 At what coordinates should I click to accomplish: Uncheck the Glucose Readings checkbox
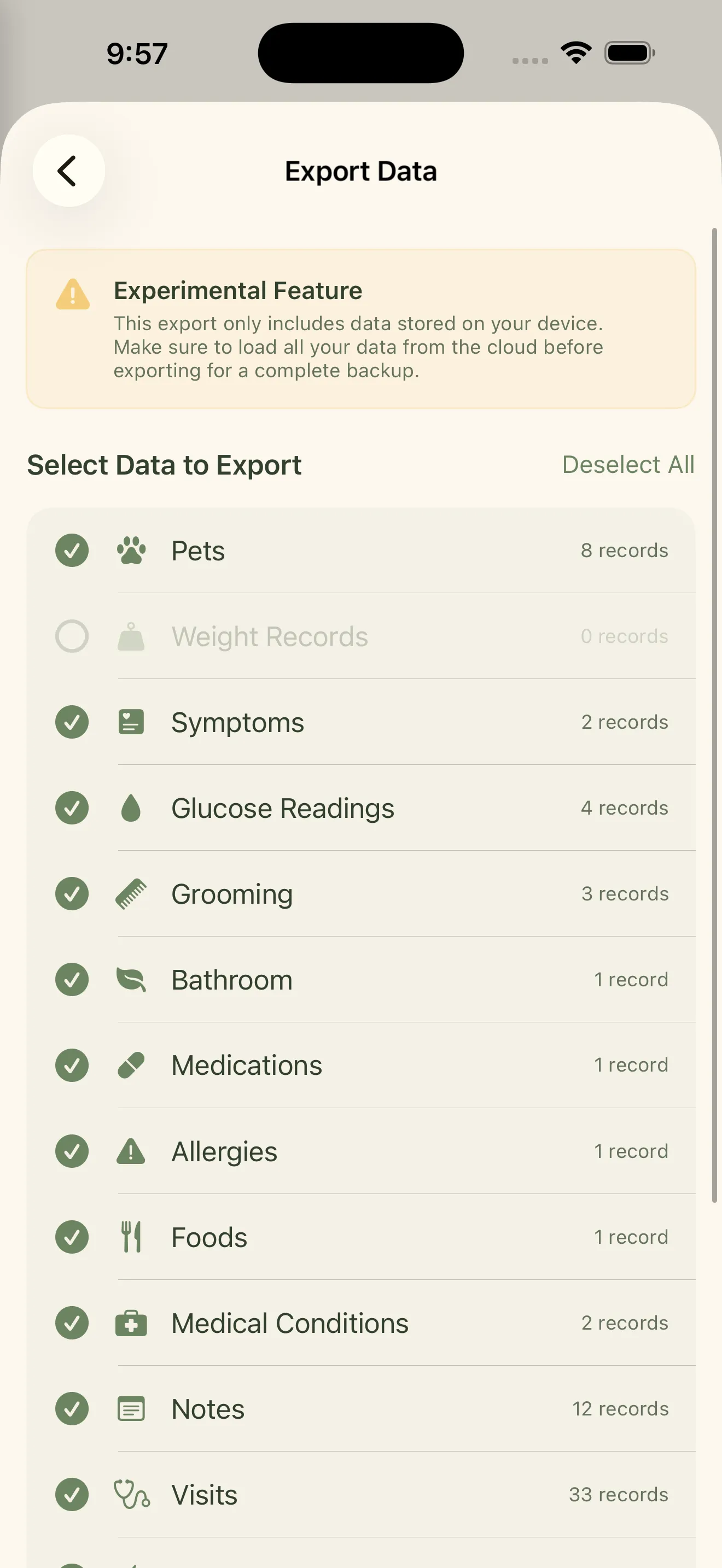72,807
